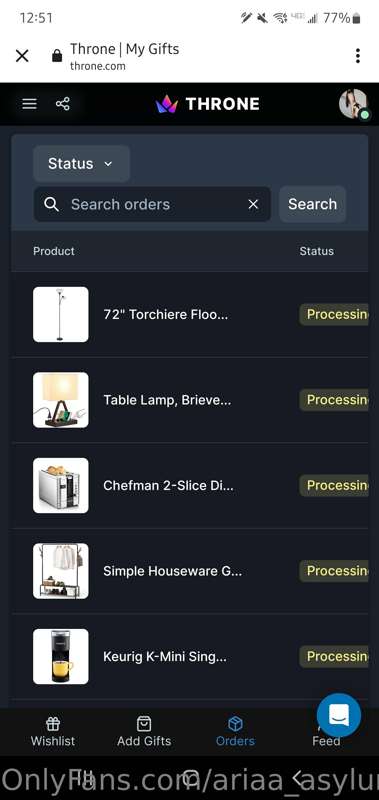Switch to the Add Gifts tab
Screen dimensions: 379x800
(x=144, y=732)
